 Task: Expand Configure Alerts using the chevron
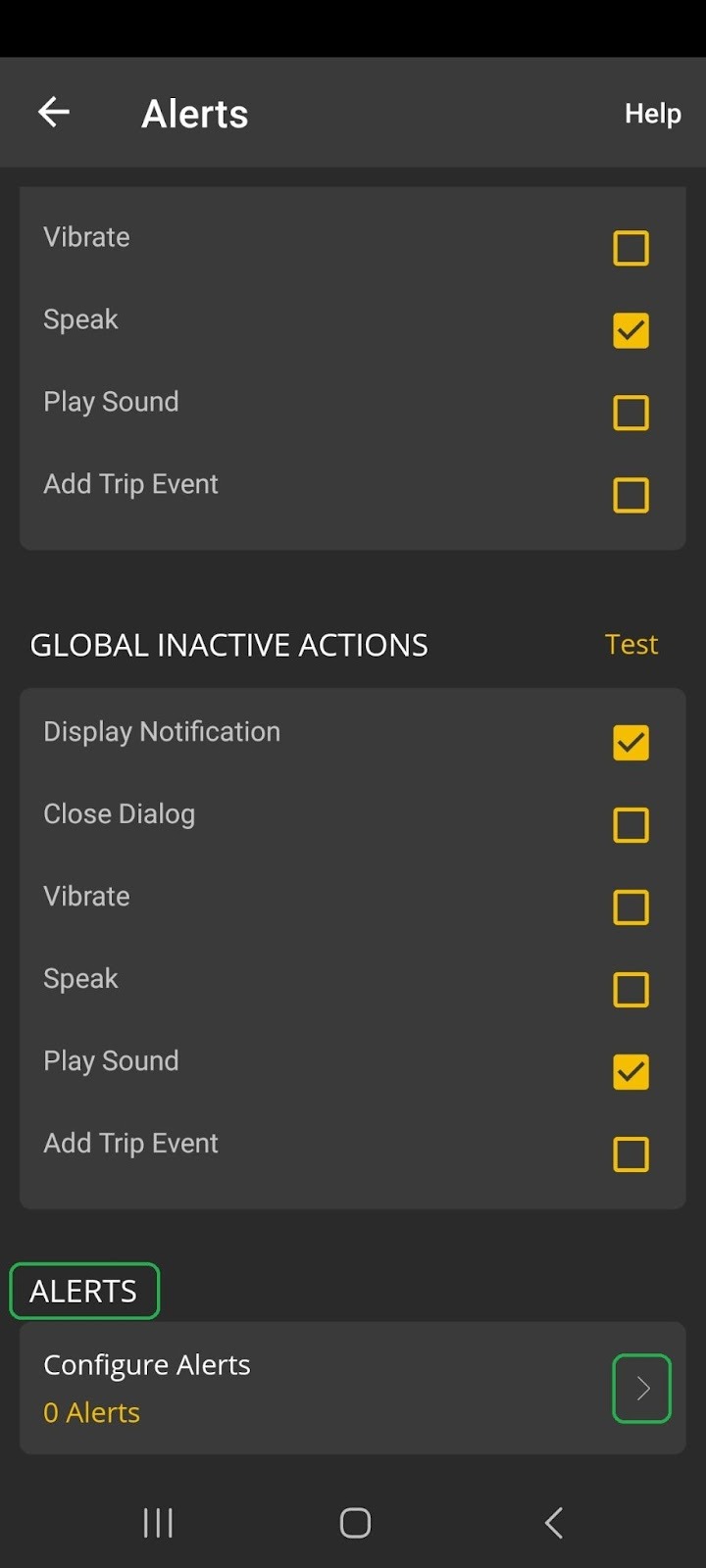pyautogui.click(x=641, y=1388)
